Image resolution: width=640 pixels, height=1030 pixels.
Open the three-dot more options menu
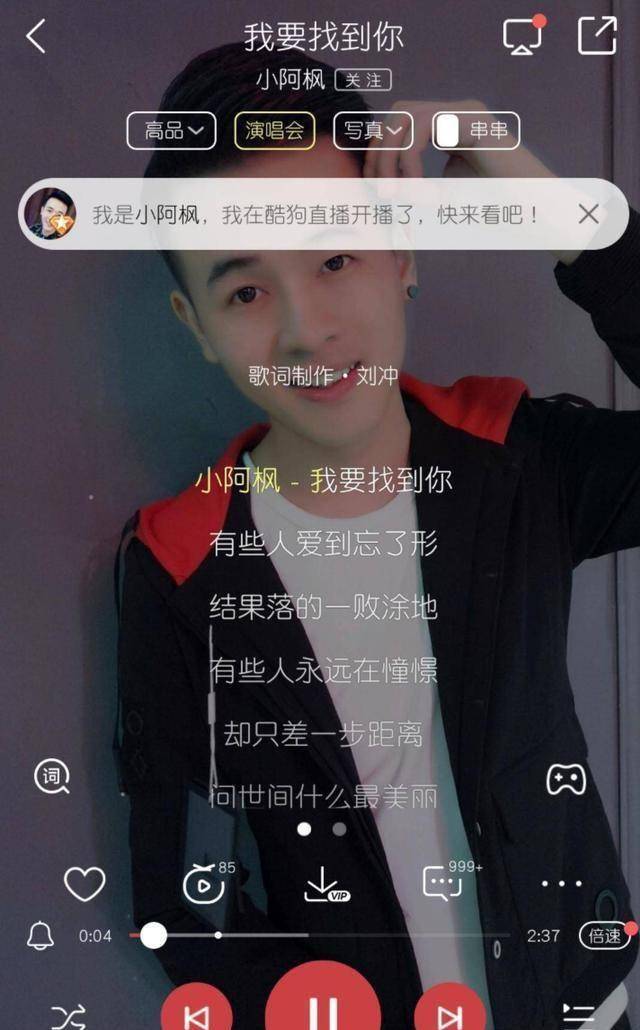(x=561, y=884)
